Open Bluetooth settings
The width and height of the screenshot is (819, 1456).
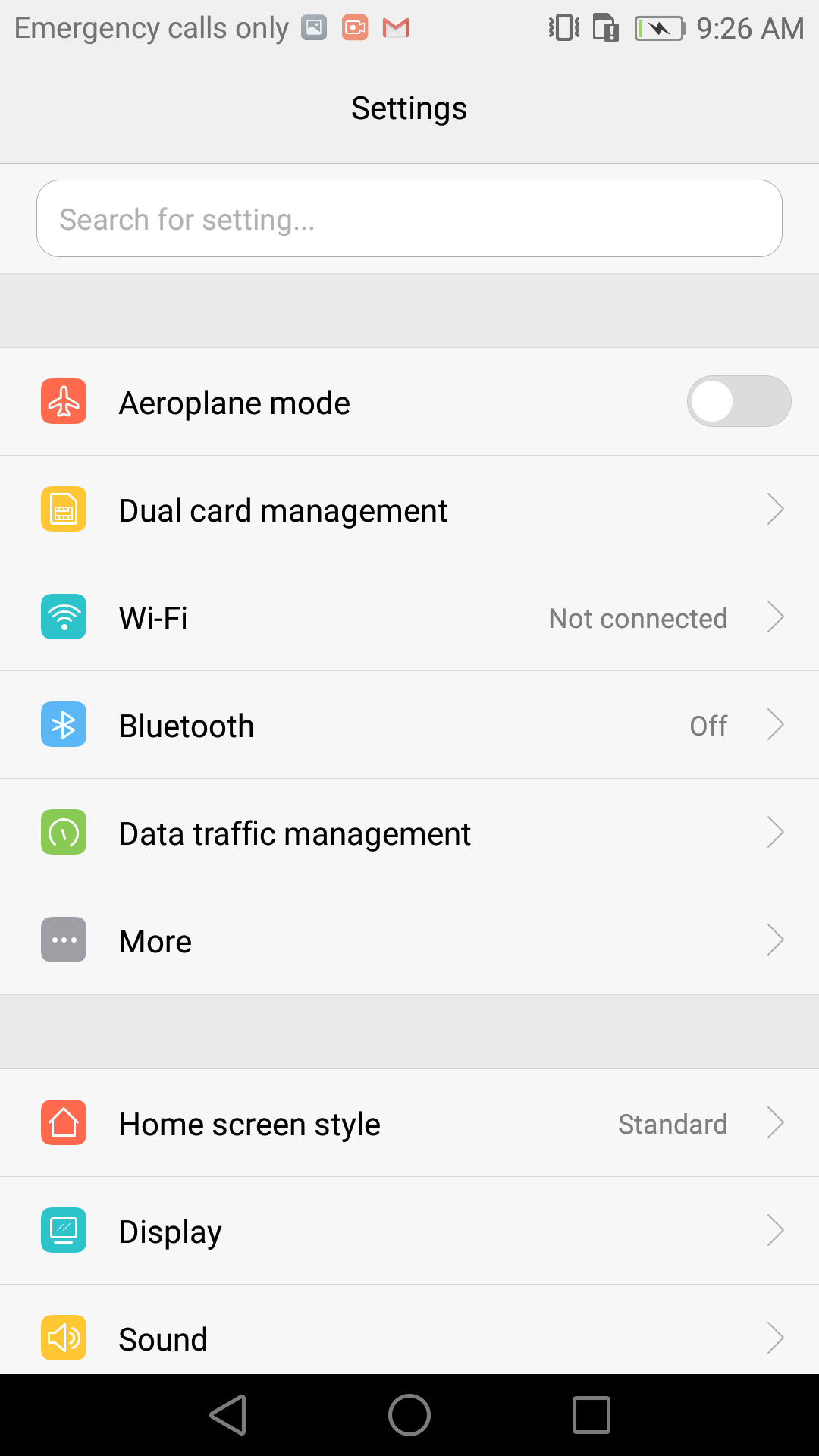409,725
